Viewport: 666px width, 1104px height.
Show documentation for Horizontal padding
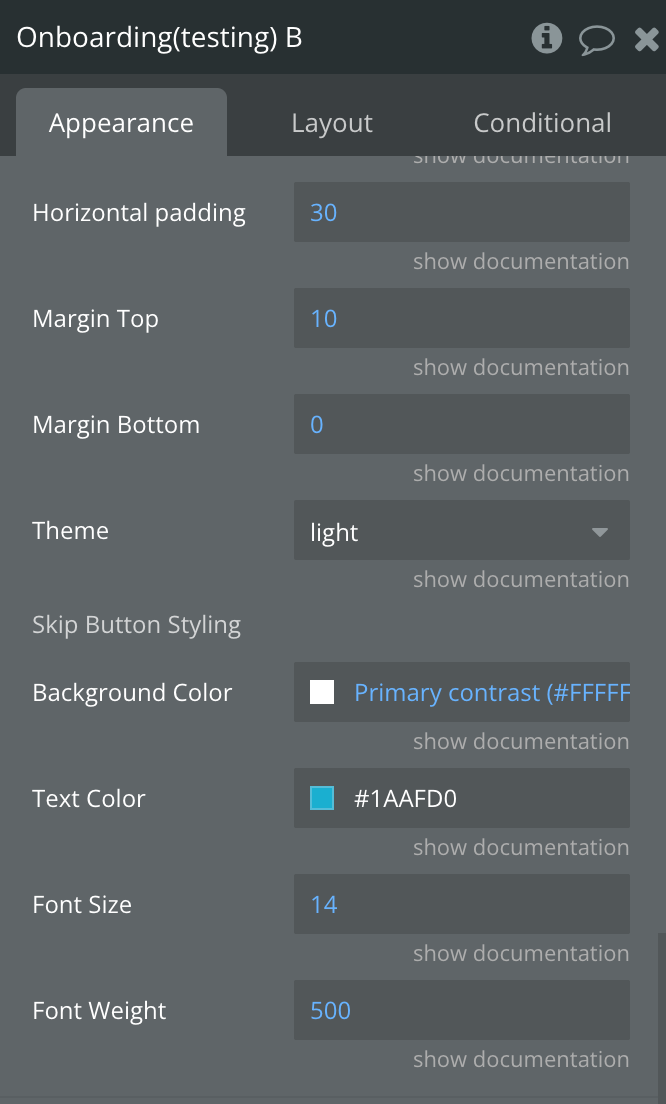[521, 262]
